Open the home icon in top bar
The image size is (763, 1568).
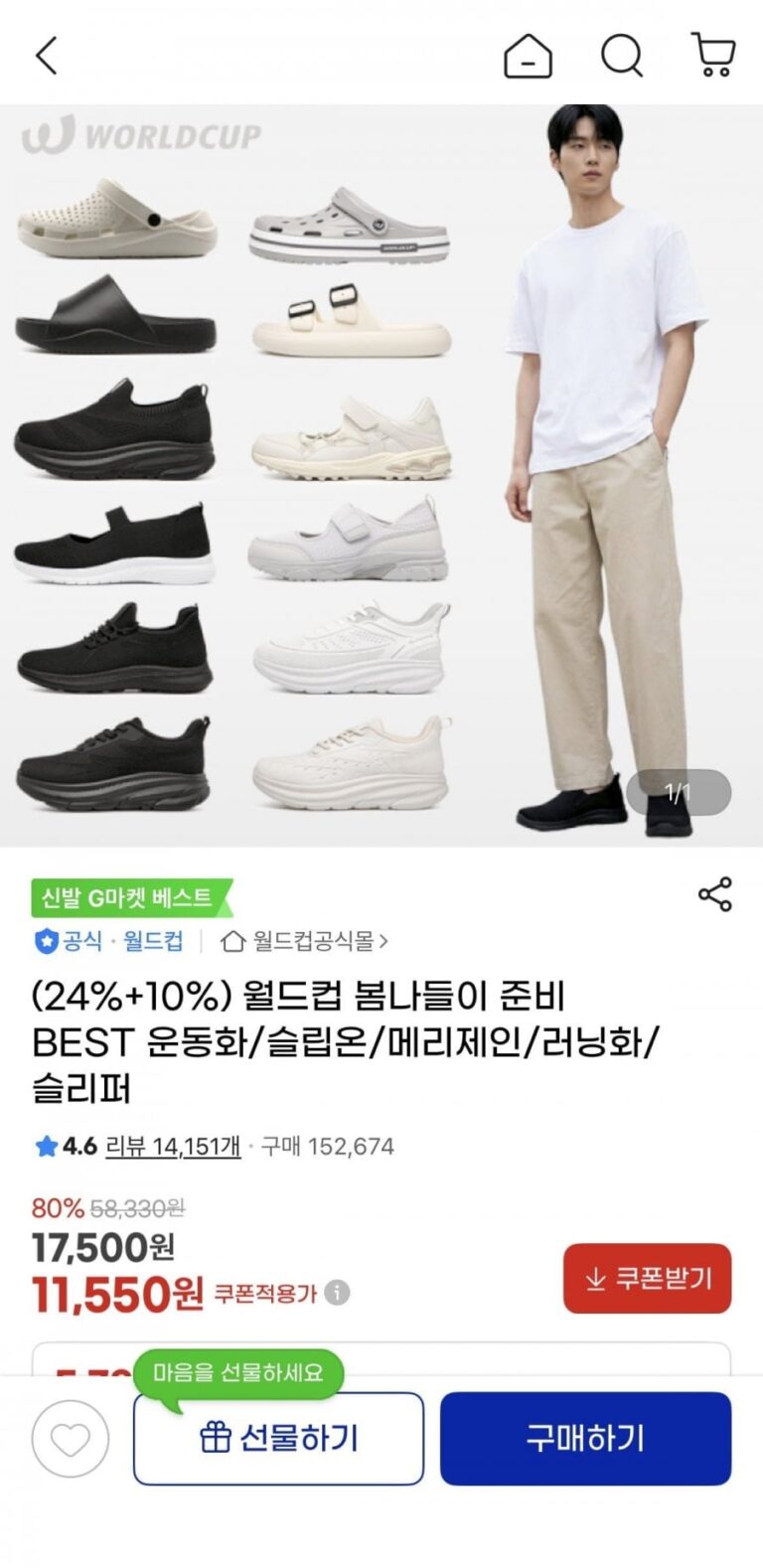[x=528, y=56]
